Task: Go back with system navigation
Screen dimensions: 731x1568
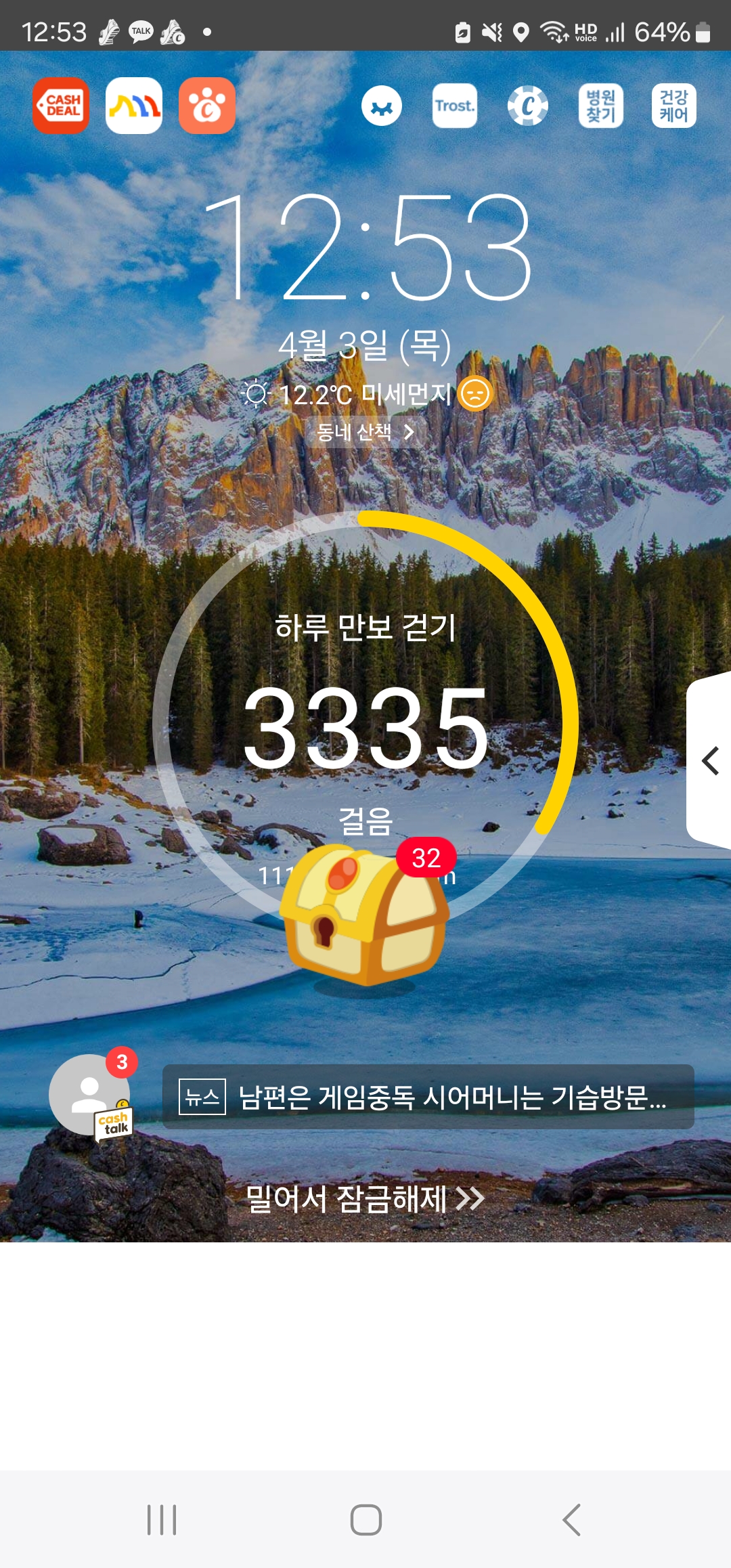Action: 572,1520
